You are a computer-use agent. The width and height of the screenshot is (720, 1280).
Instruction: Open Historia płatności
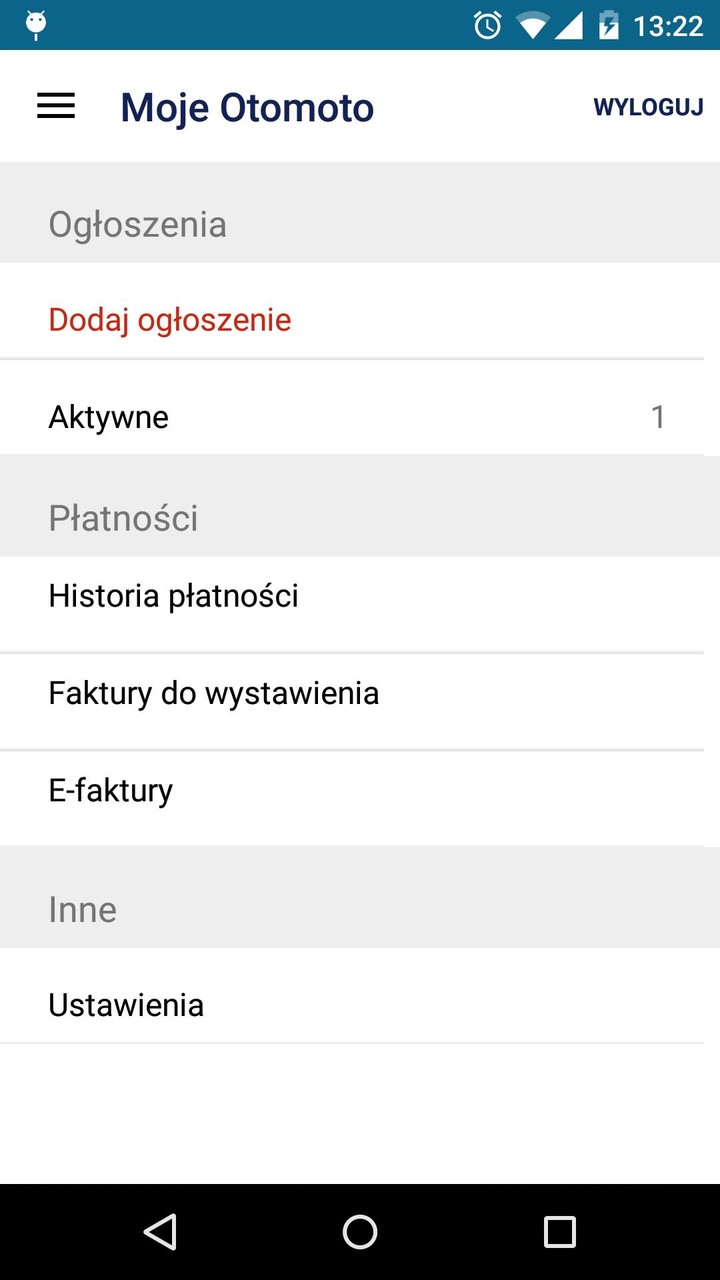tap(173, 595)
